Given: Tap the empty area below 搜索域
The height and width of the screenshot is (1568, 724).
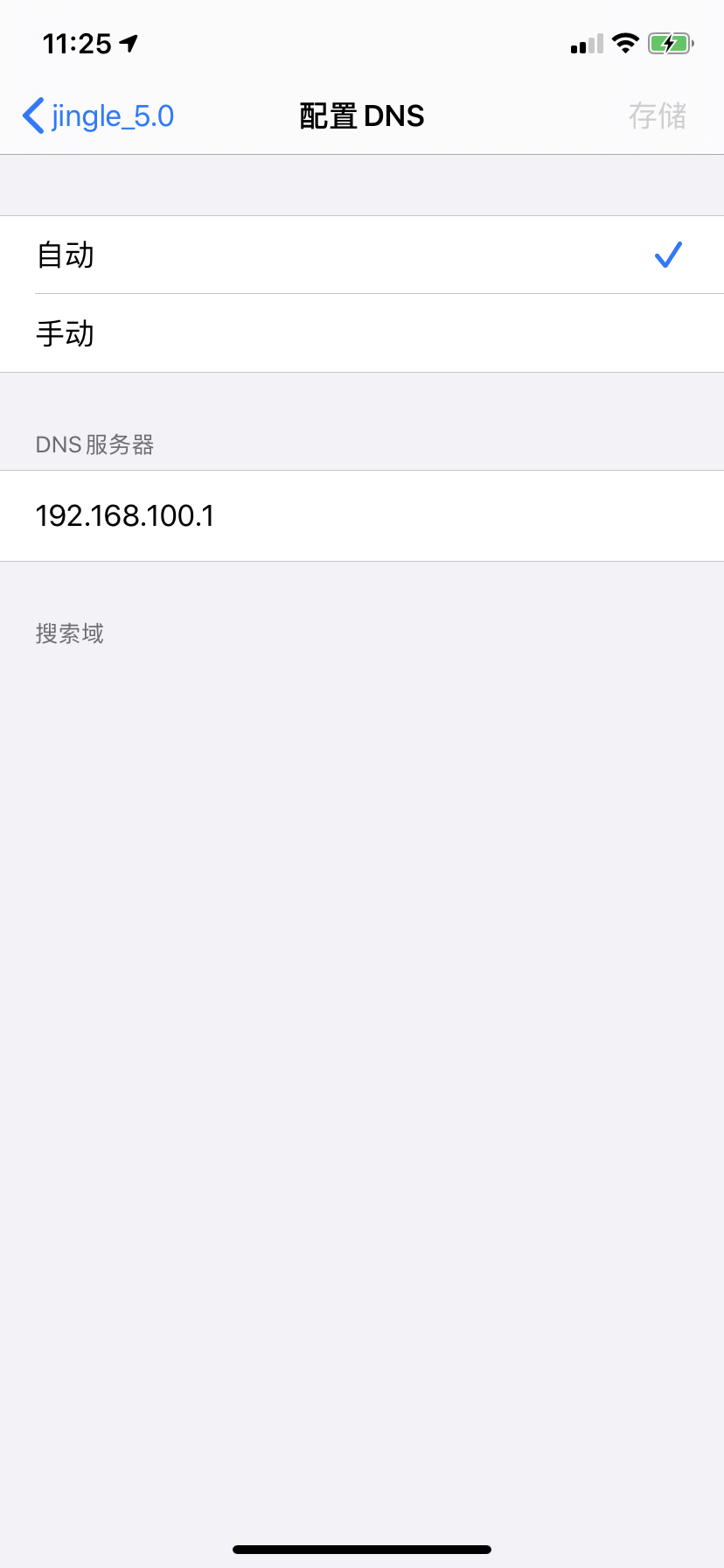Looking at the screenshot, I should coord(361,962).
